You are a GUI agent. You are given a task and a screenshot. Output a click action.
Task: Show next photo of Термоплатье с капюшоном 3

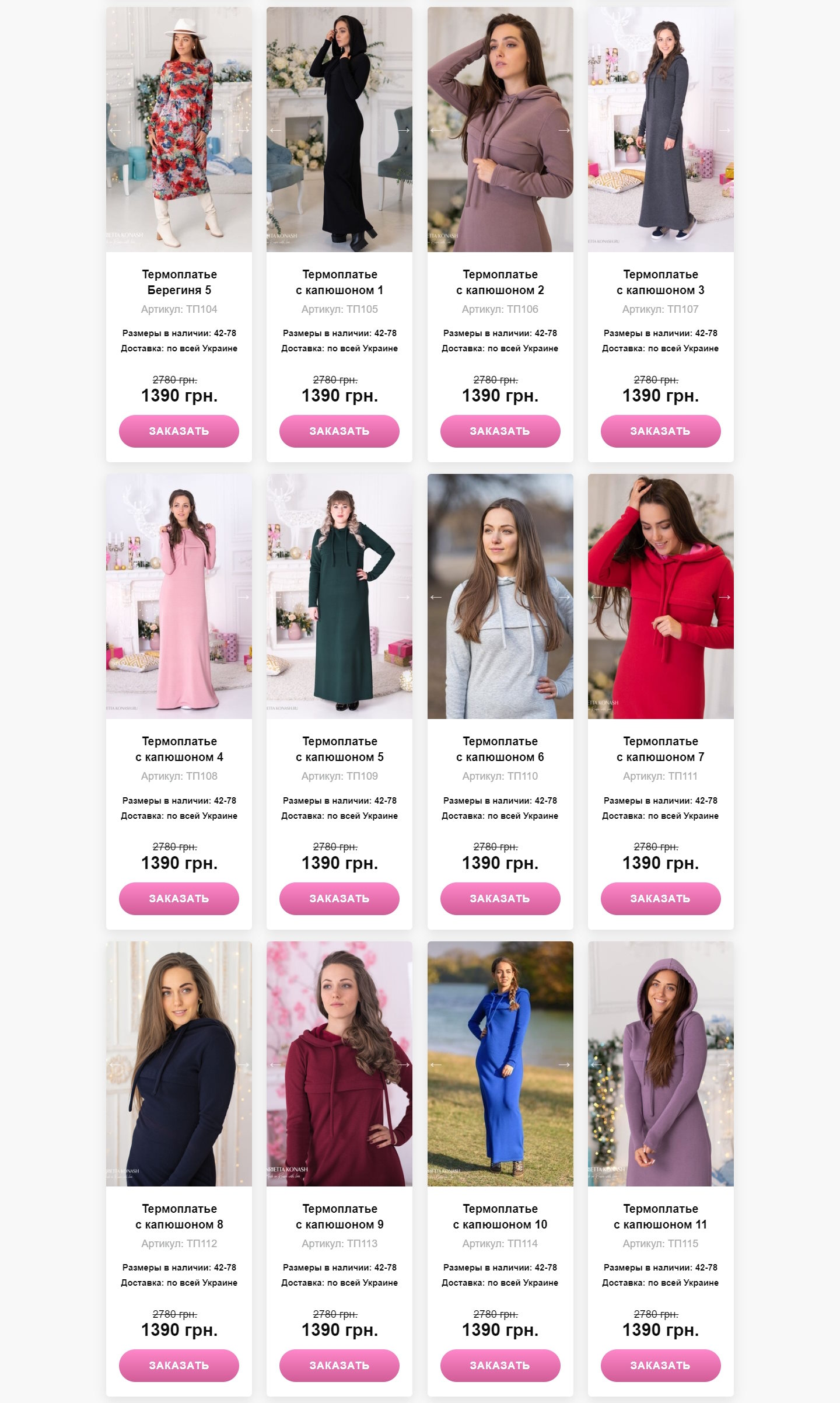pyautogui.click(x=724, y=130)
